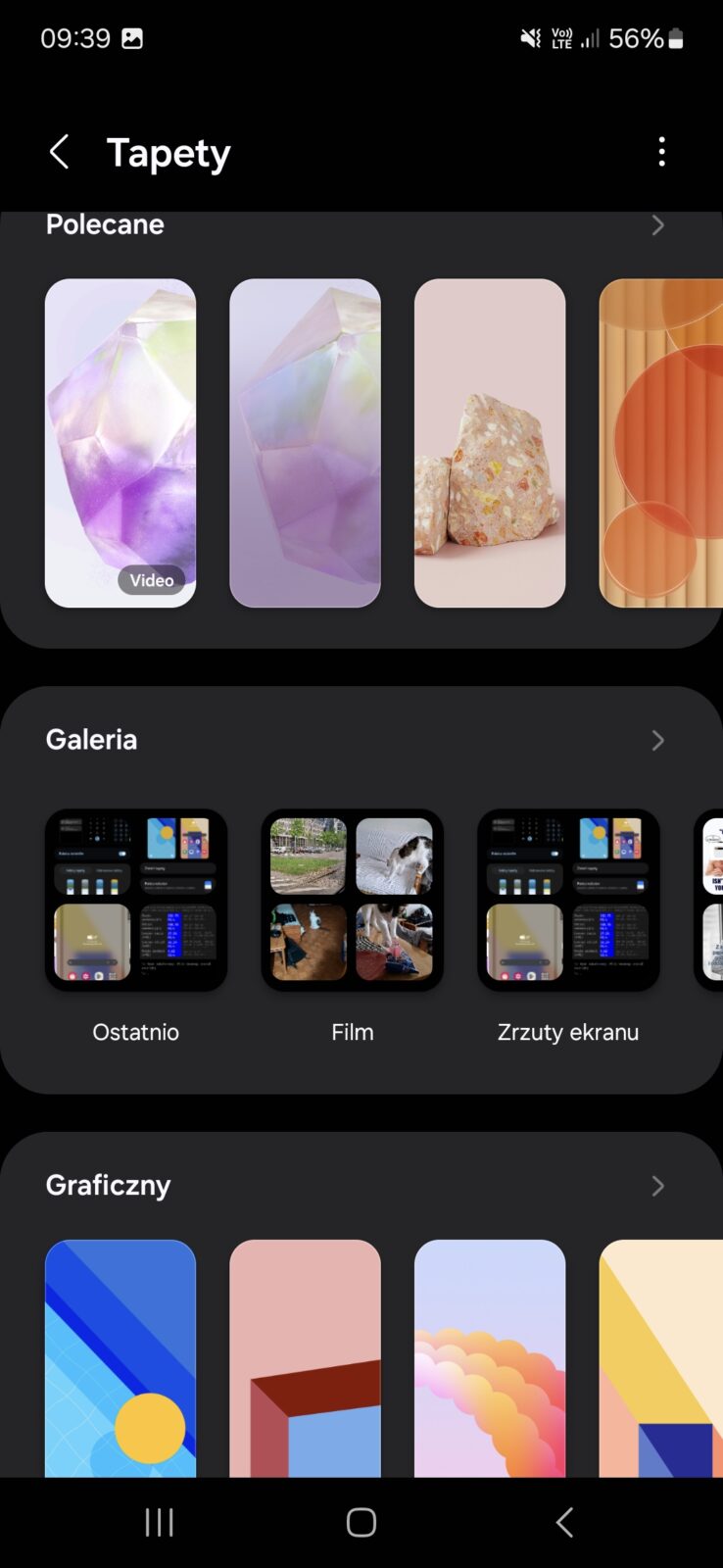Screen dimensions: 723x1568
Task: Select the orange circles wallpaper
Action: pos(661,443)
